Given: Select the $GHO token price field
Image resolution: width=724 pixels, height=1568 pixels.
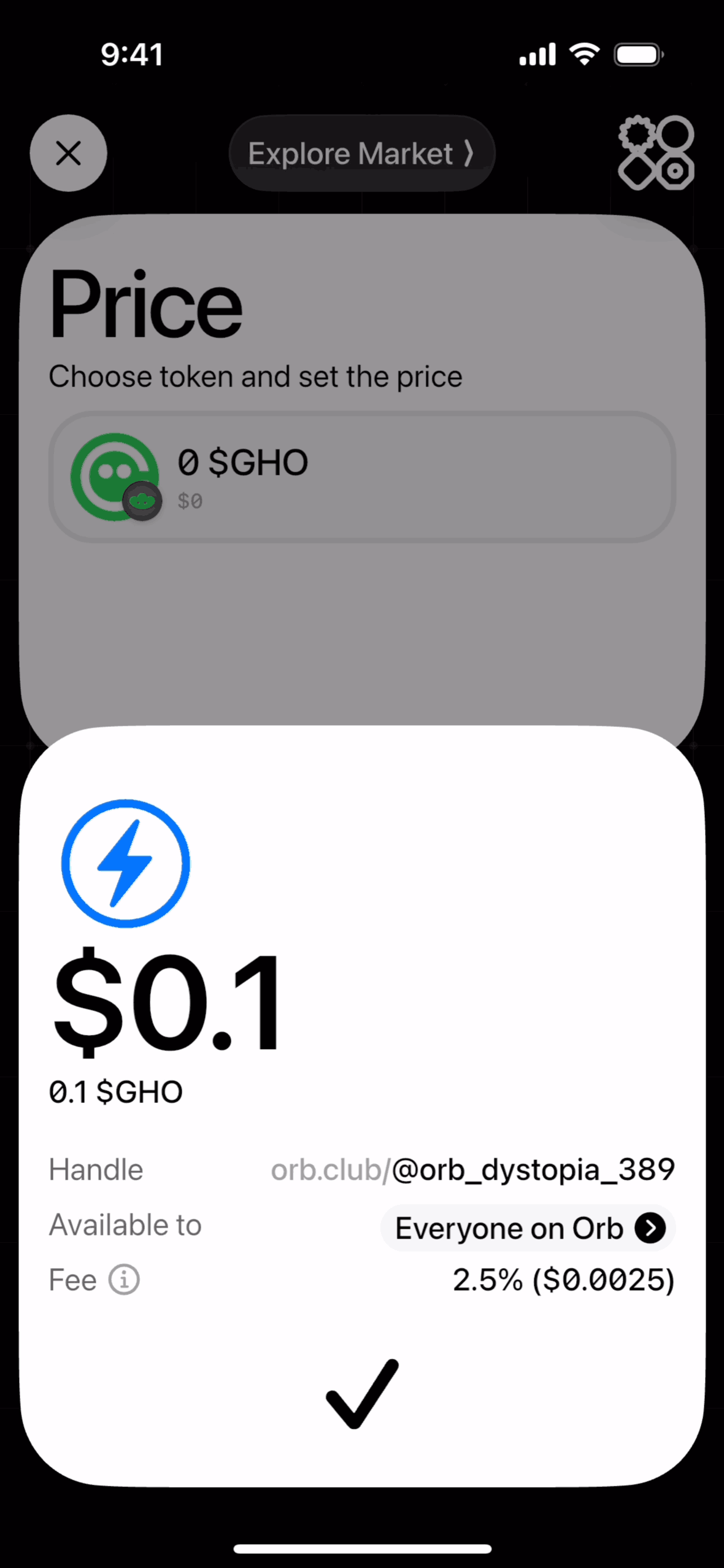Looking at the screenshot, I should [x=362, y=477].
